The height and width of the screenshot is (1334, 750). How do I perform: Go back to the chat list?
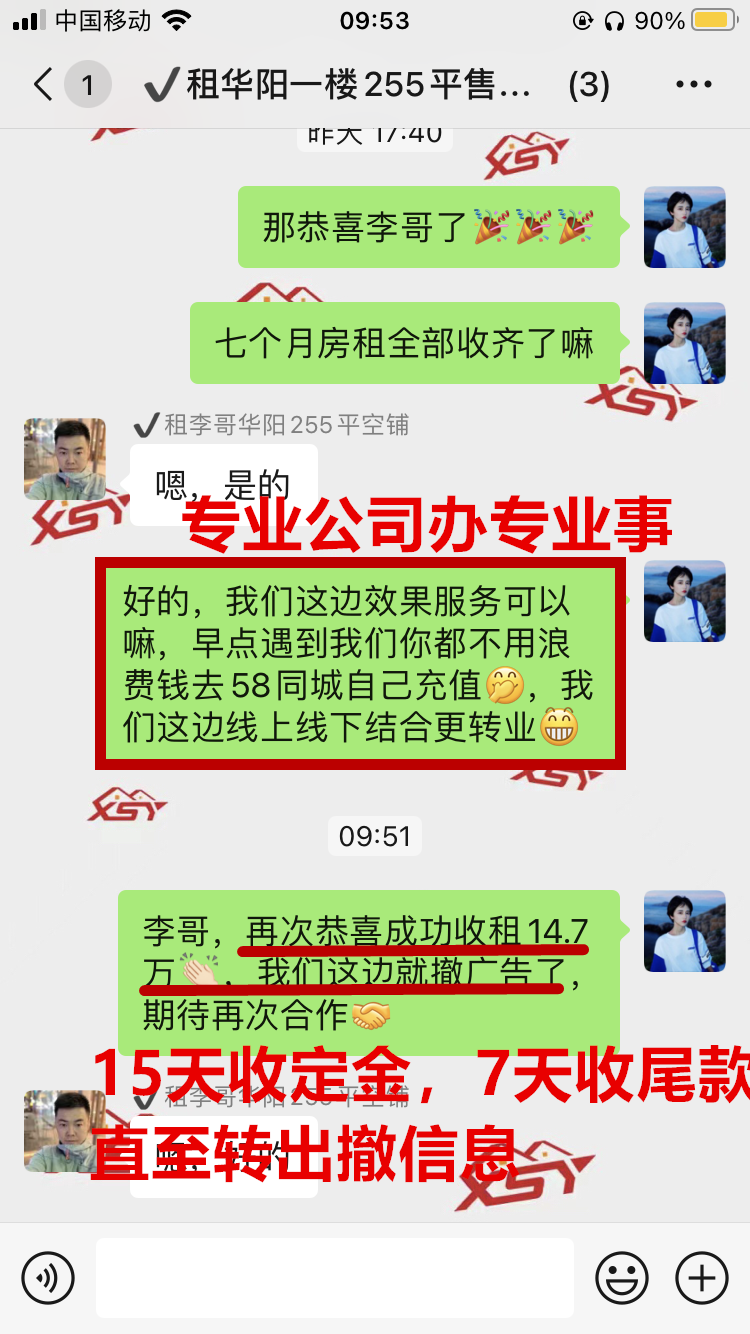pyautogui.click(x=44, y=85)
